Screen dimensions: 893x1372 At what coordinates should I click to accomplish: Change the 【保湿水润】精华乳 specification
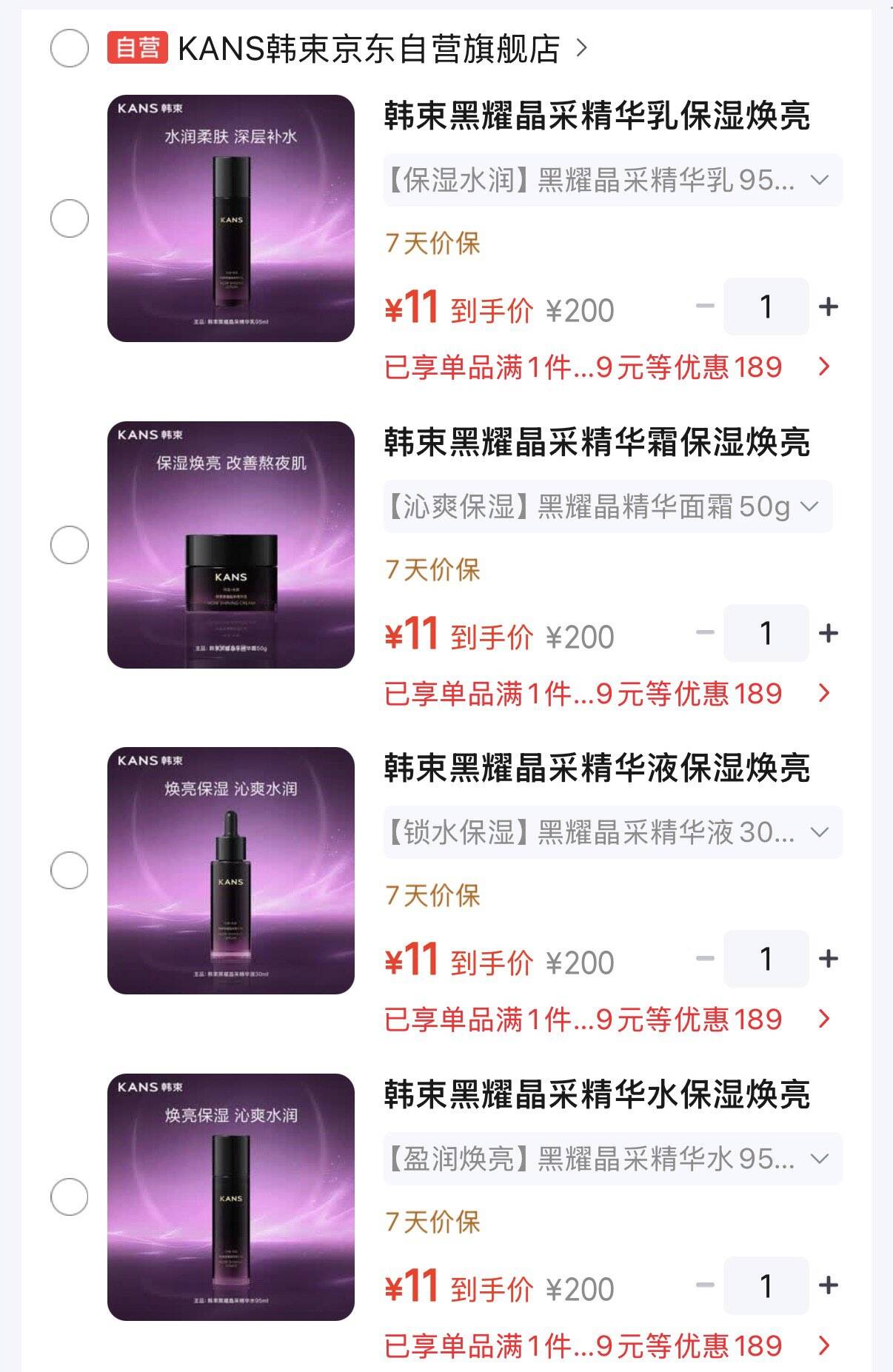click(612, 180)
